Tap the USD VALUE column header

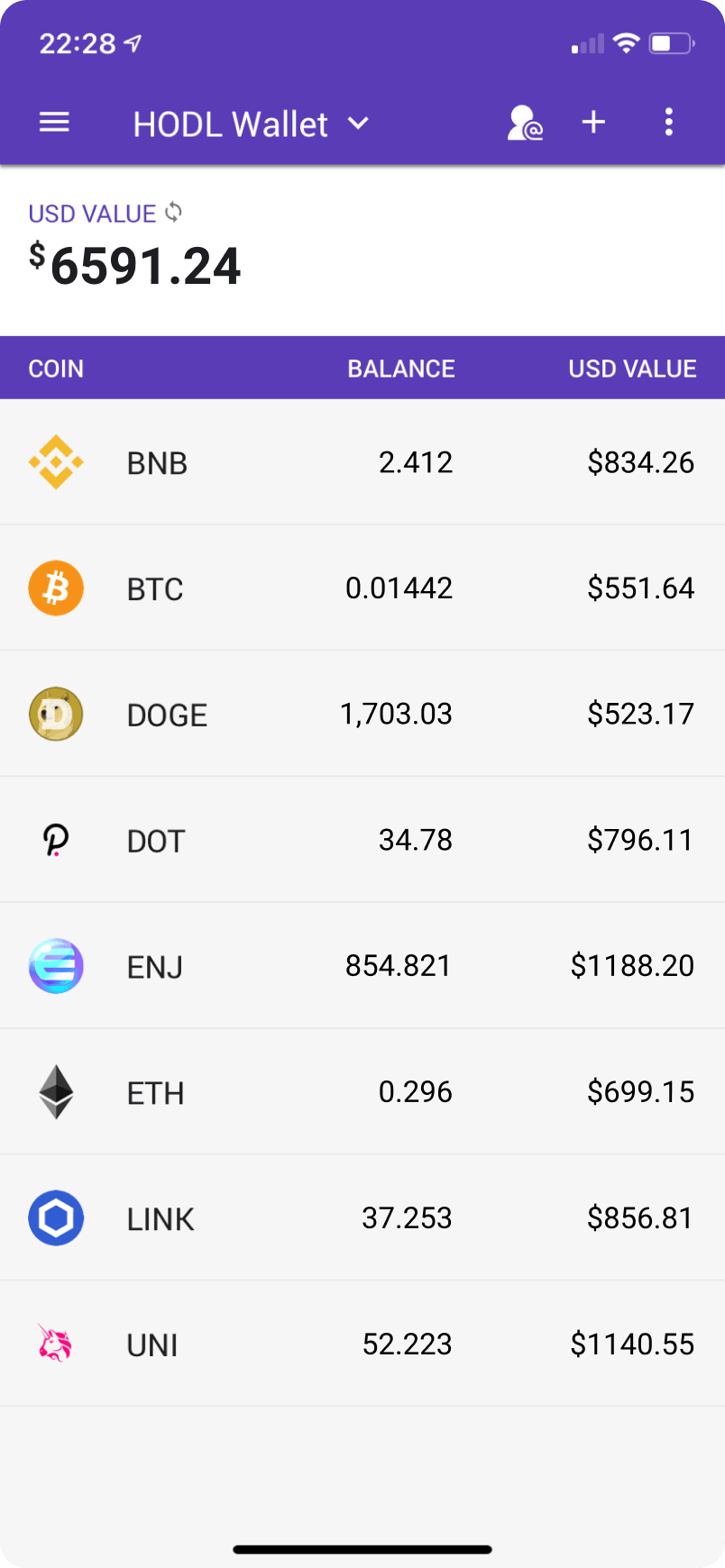click(632, 368)
